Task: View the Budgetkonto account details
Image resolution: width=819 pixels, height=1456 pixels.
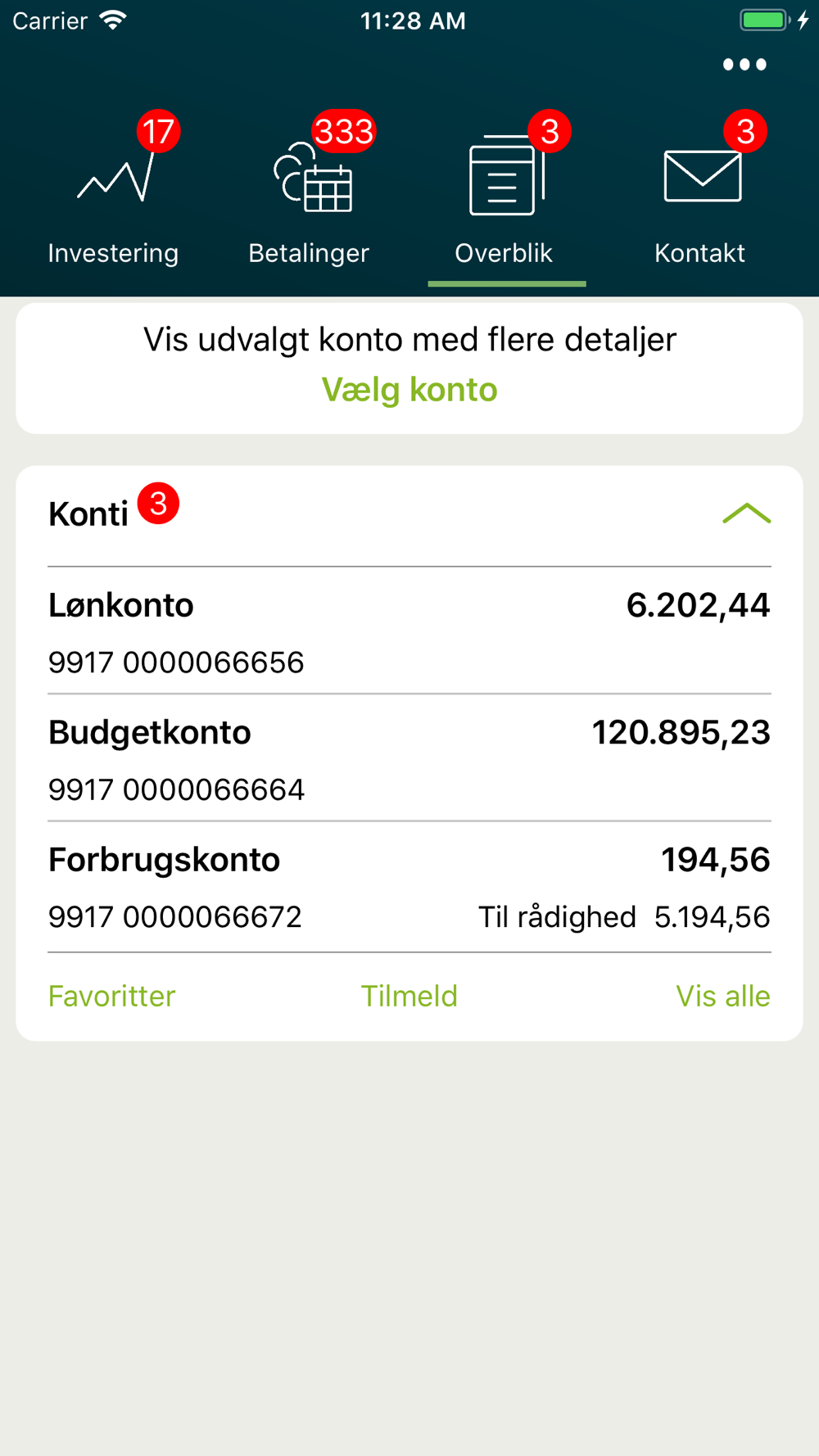Action: (x=409, y=758)
